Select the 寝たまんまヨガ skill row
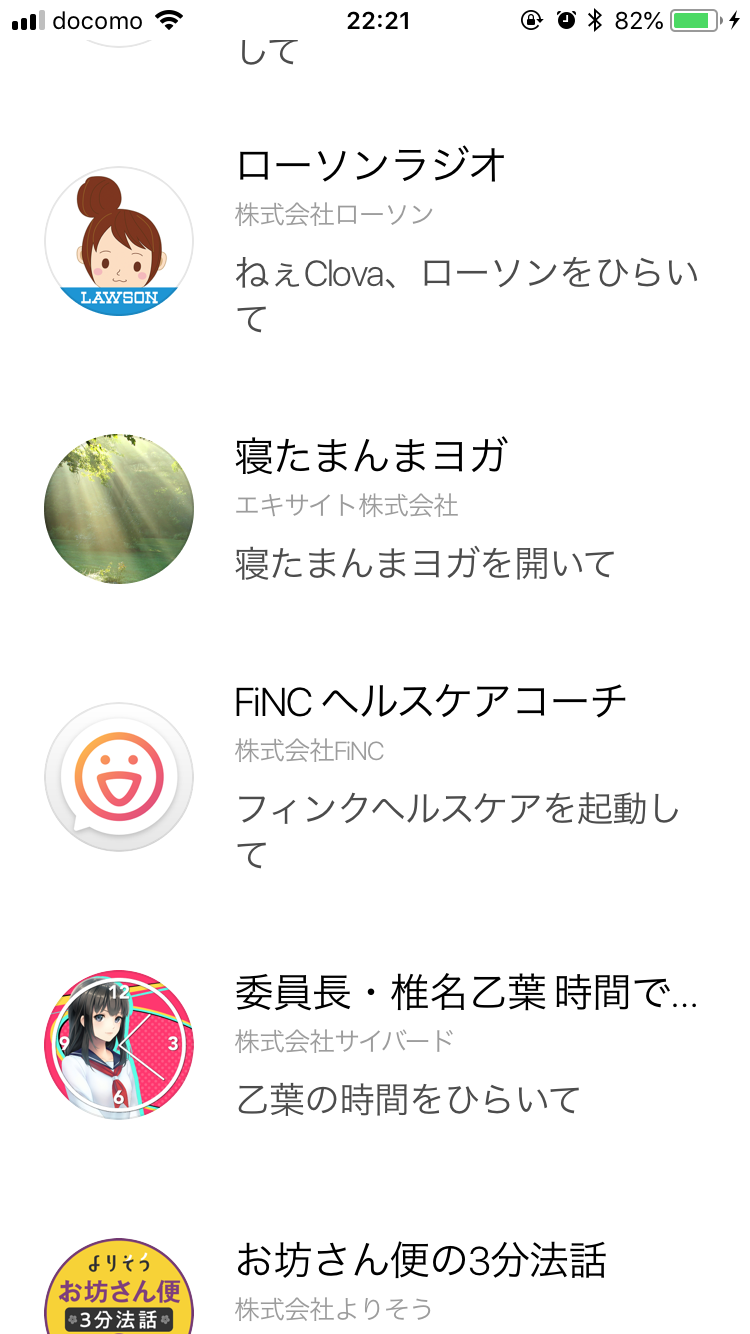This screenshot has width=750, height=1334. click(372, 457)
